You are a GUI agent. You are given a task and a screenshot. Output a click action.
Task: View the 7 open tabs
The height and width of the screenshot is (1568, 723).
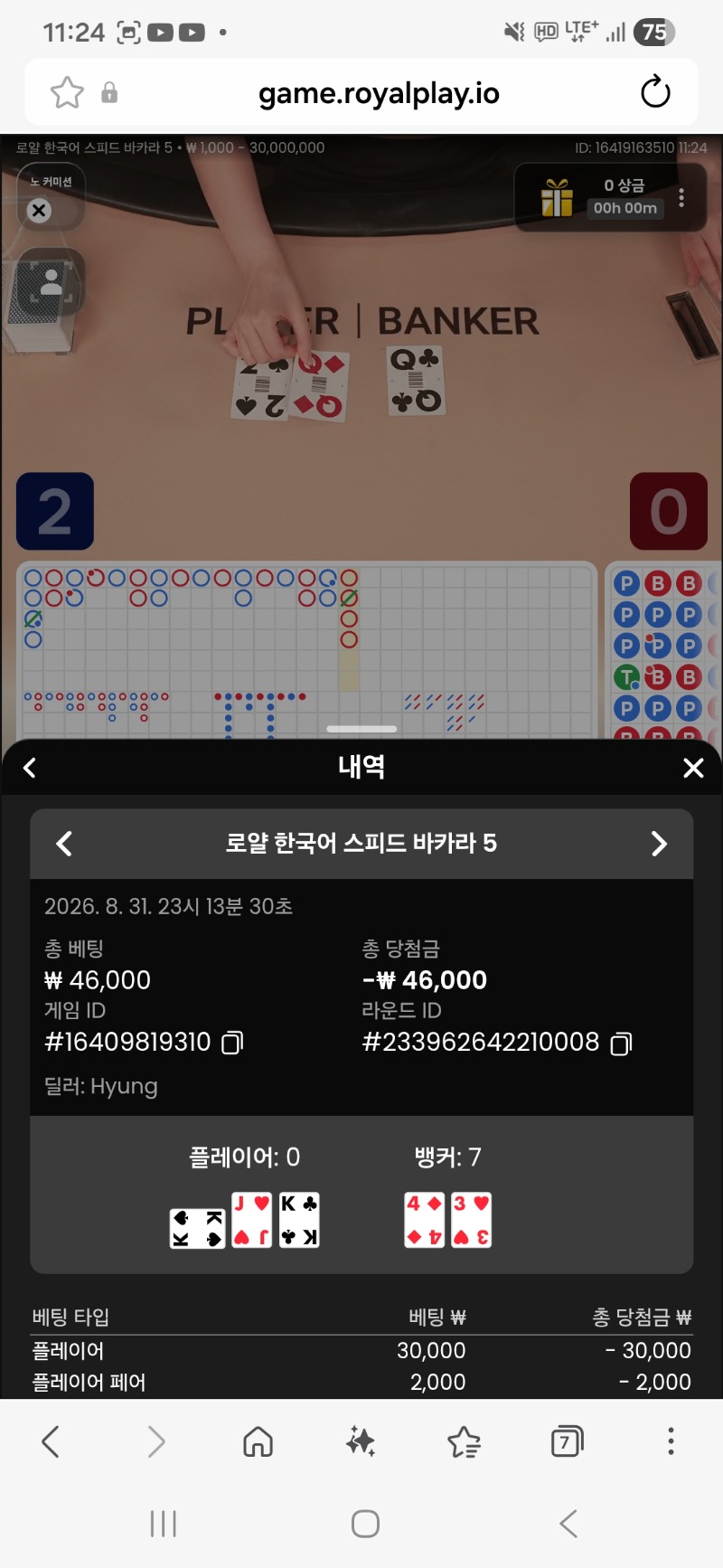(x=567, y=1441)
